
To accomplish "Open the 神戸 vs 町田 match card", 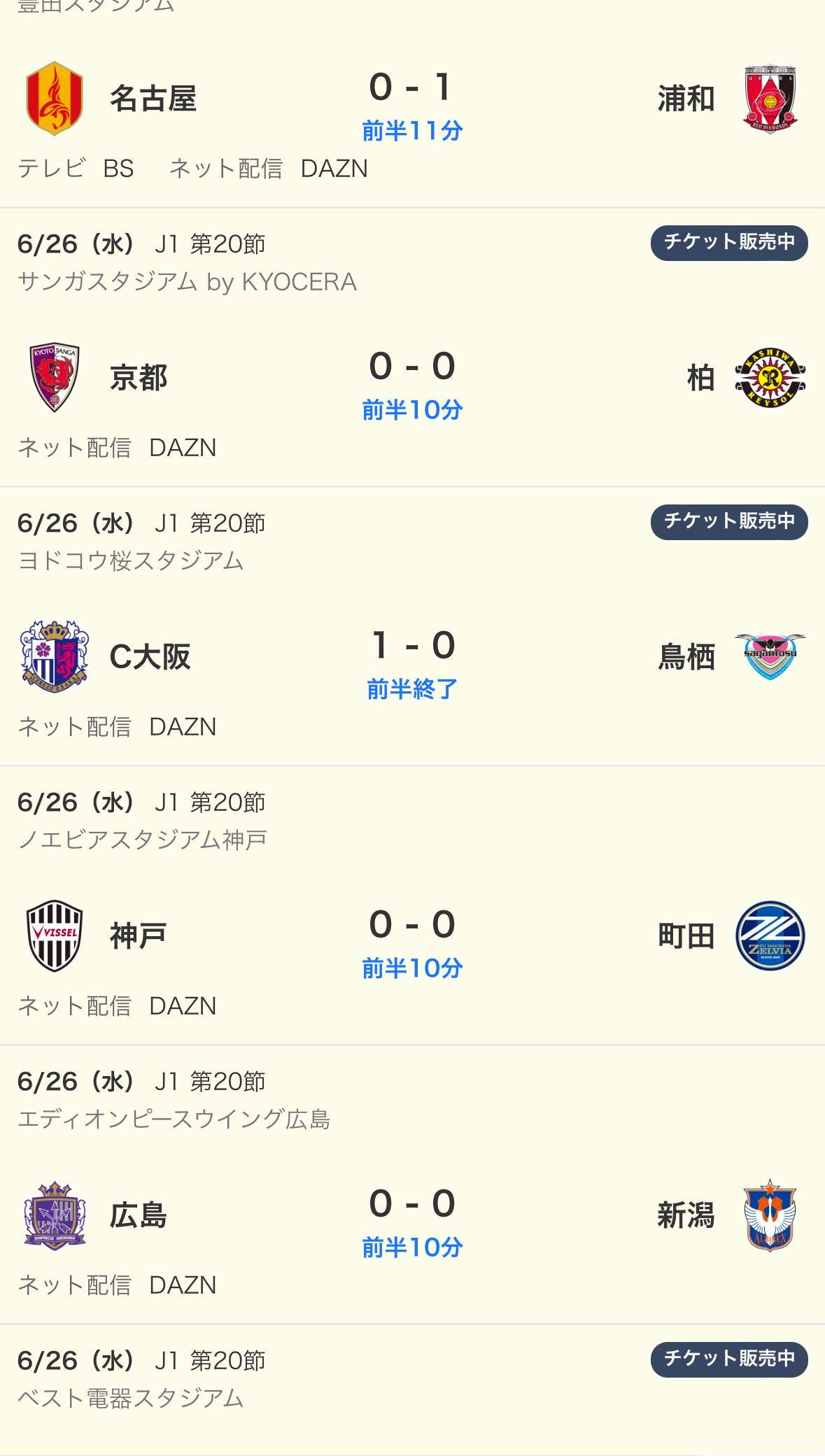I will pyautogui.click(x=412, y=905).
